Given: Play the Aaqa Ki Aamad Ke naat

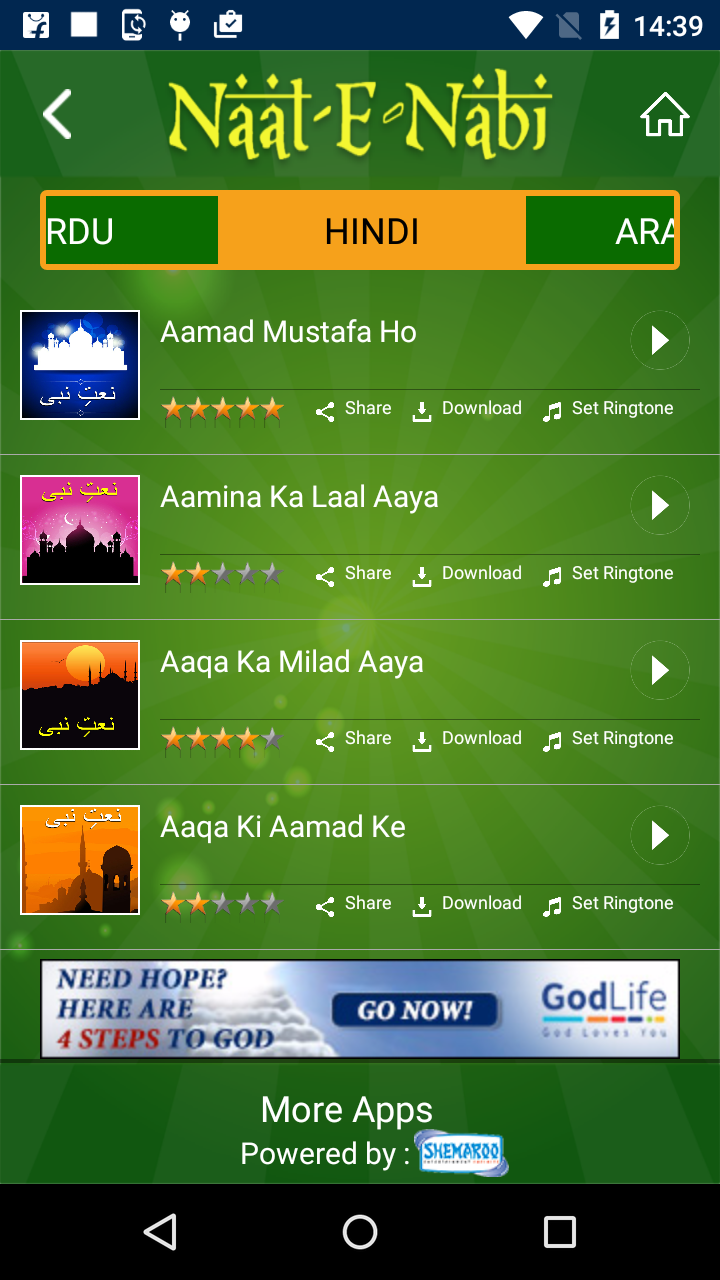Looking at the screenshot, I should click(659, 835).
